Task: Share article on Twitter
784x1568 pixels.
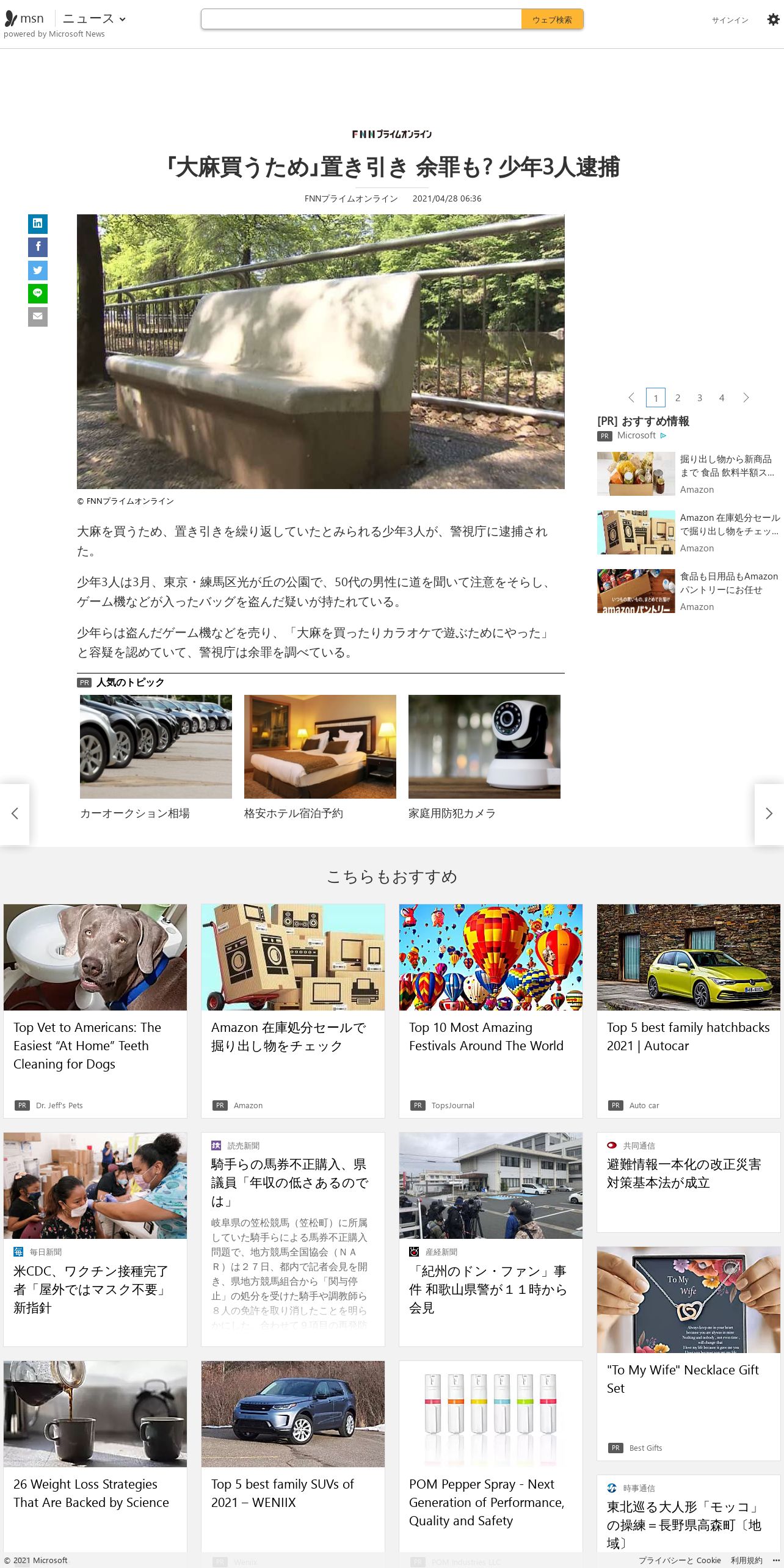Action: [38, 270]
